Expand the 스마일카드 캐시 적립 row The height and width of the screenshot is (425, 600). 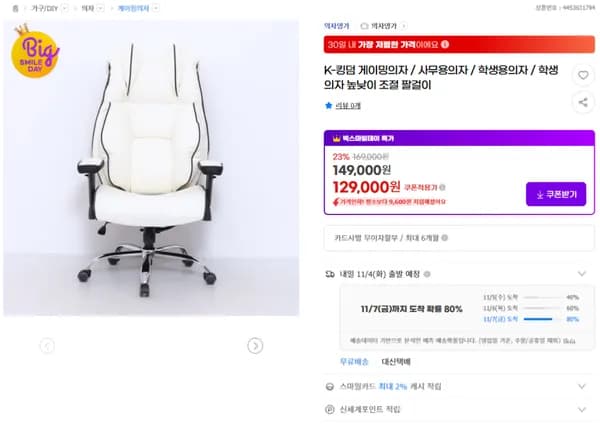(x=581, y=387)
